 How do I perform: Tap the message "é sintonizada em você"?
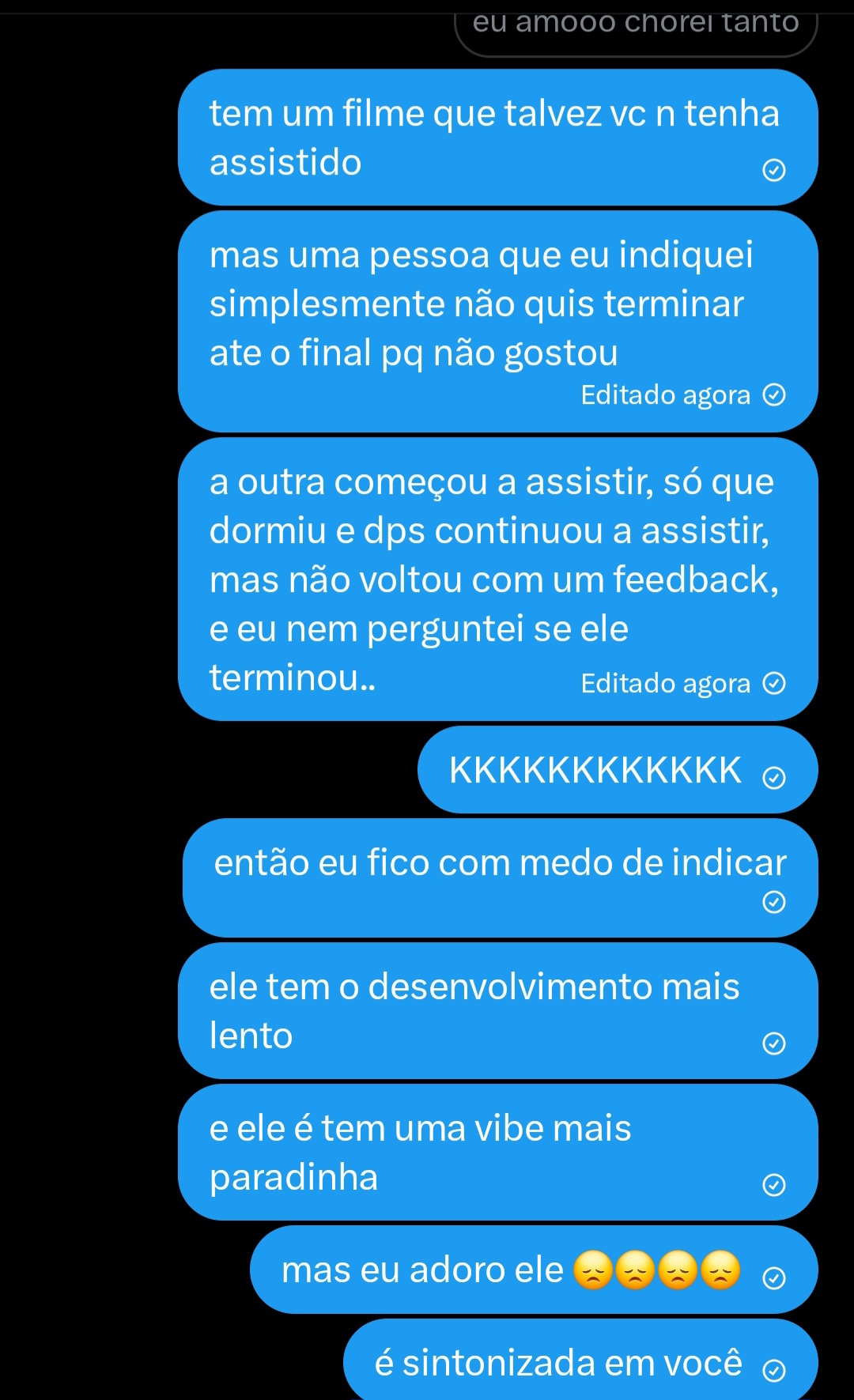580,1363
